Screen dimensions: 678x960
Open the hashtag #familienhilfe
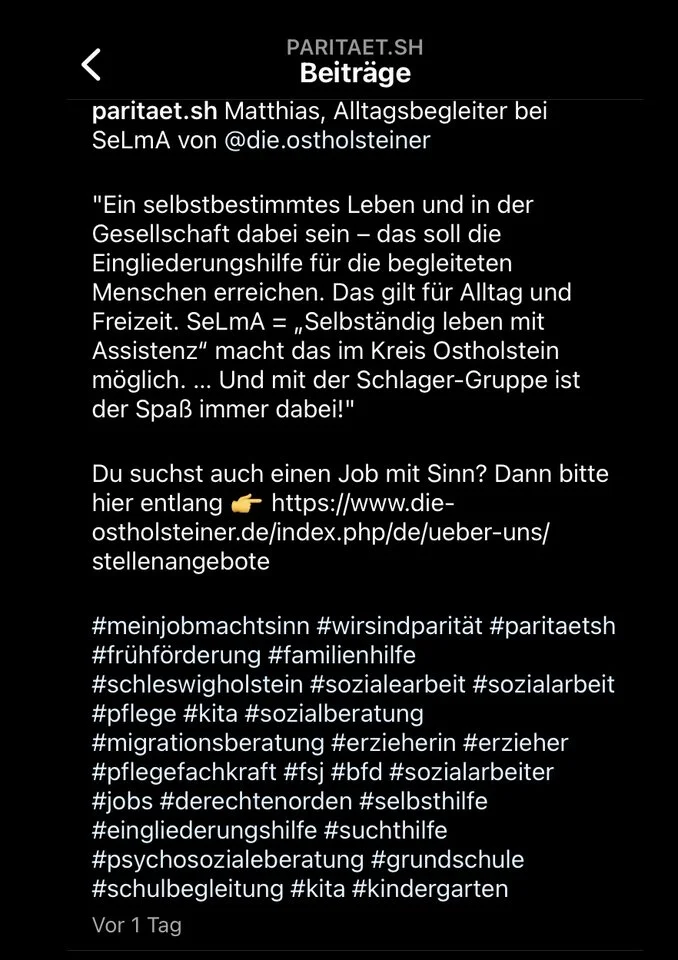[x=340, y=655]
